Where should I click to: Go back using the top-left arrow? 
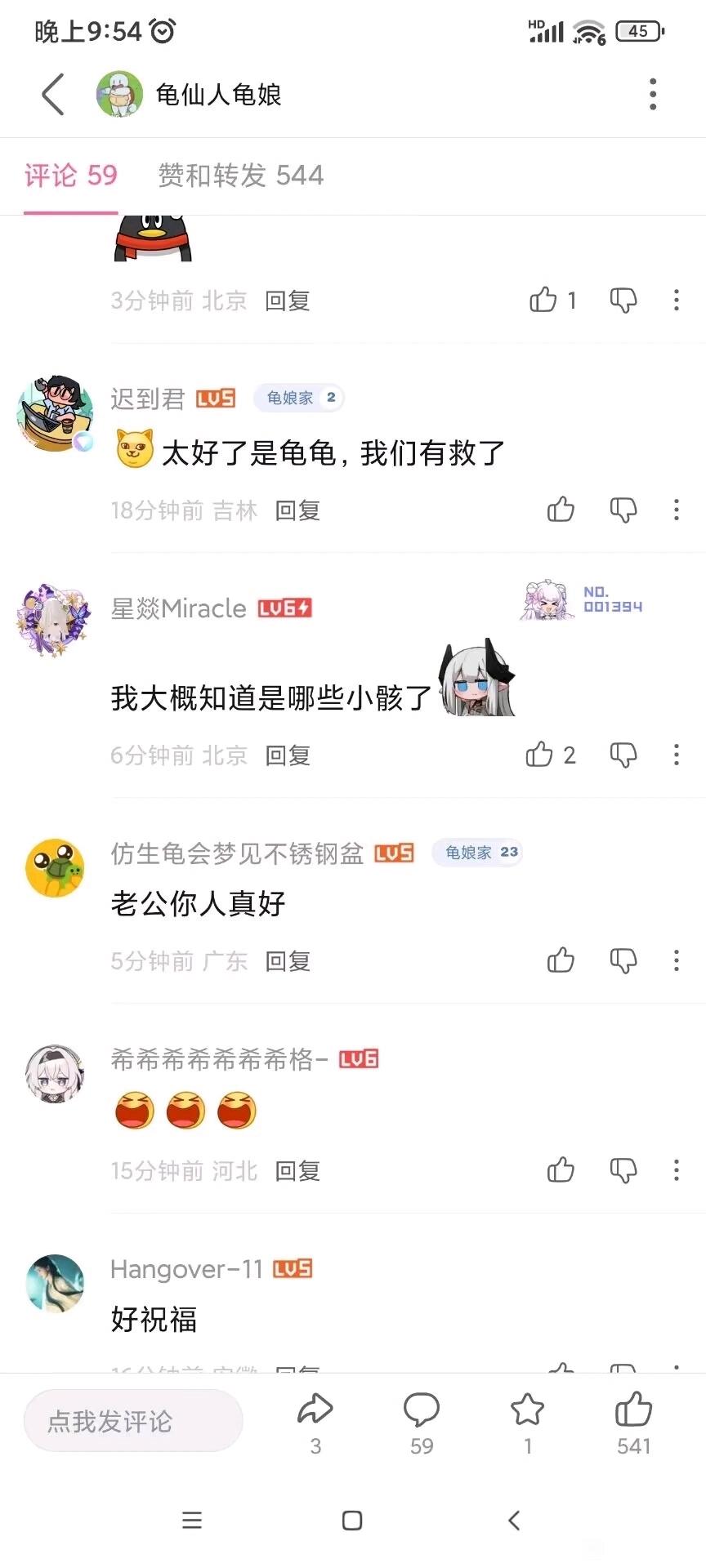(53, 94)
